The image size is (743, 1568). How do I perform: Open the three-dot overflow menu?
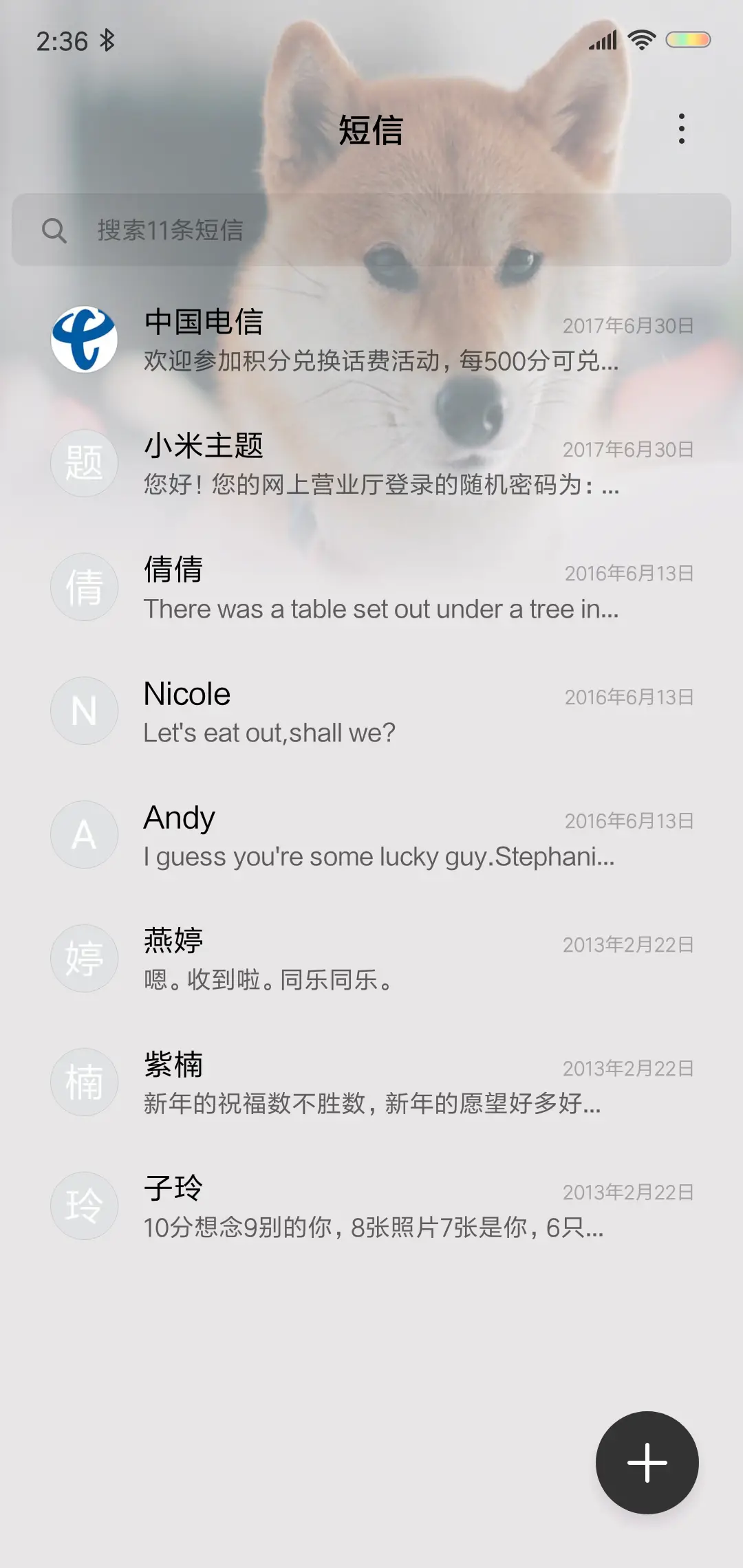[681, 129]
